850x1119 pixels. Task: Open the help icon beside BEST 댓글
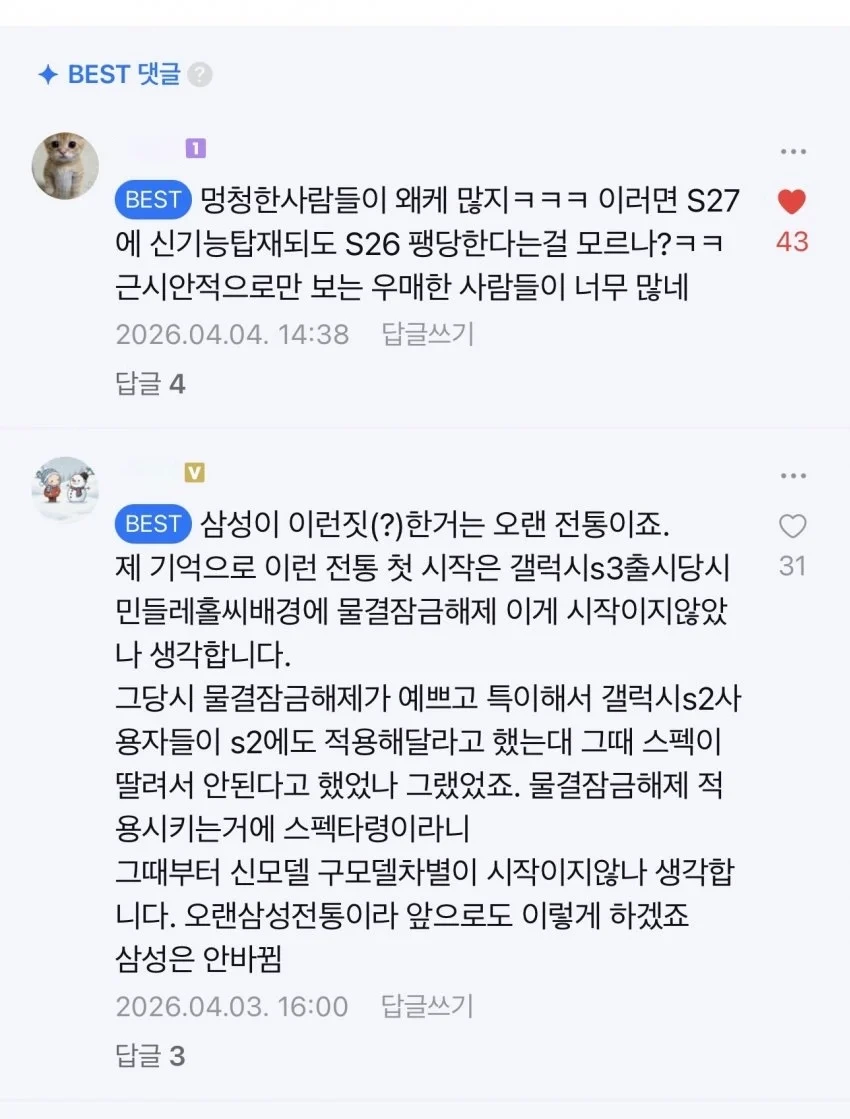[x=200, y=75]
